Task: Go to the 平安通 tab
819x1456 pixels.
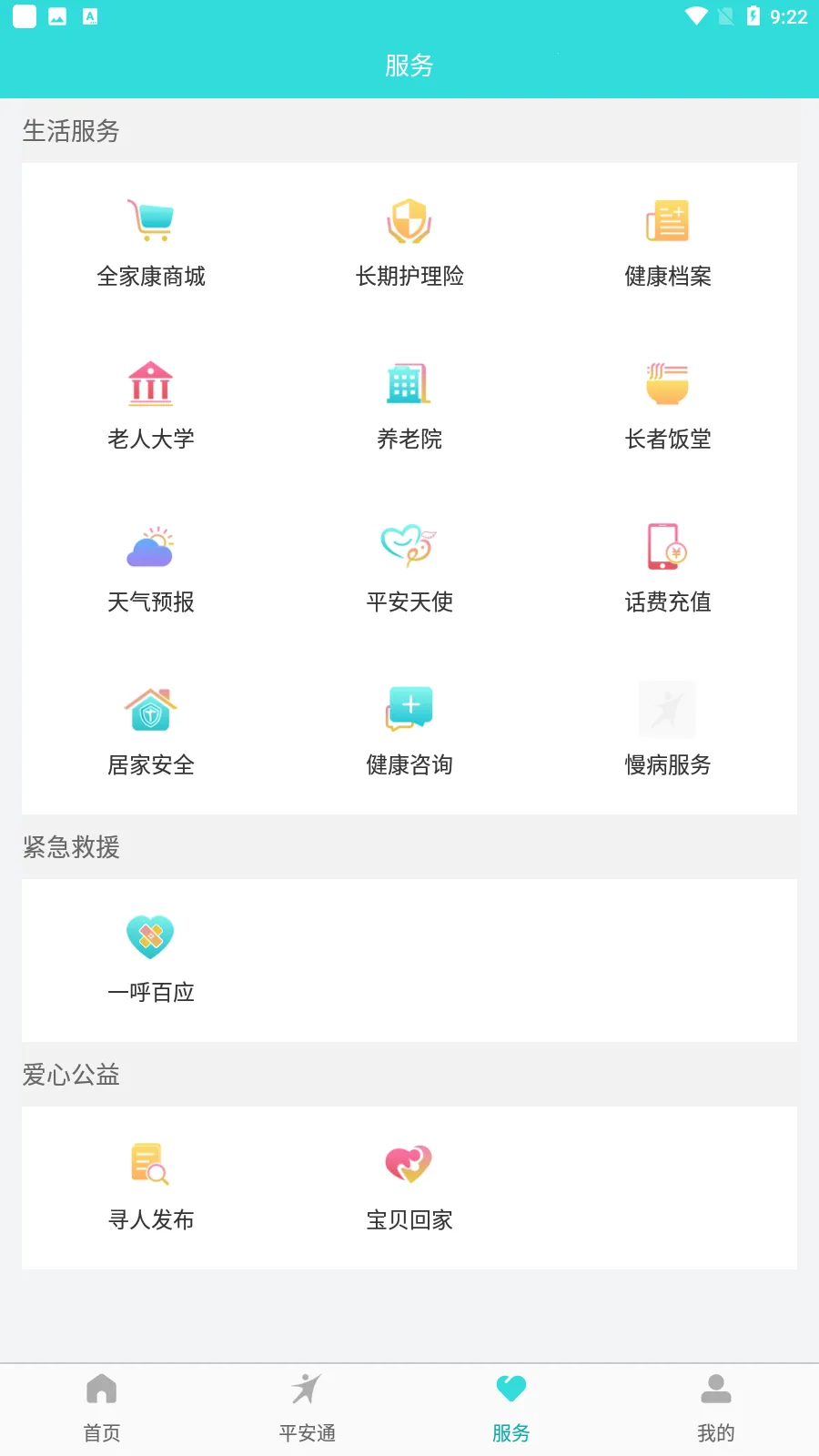Action: tap(307, 1409)
